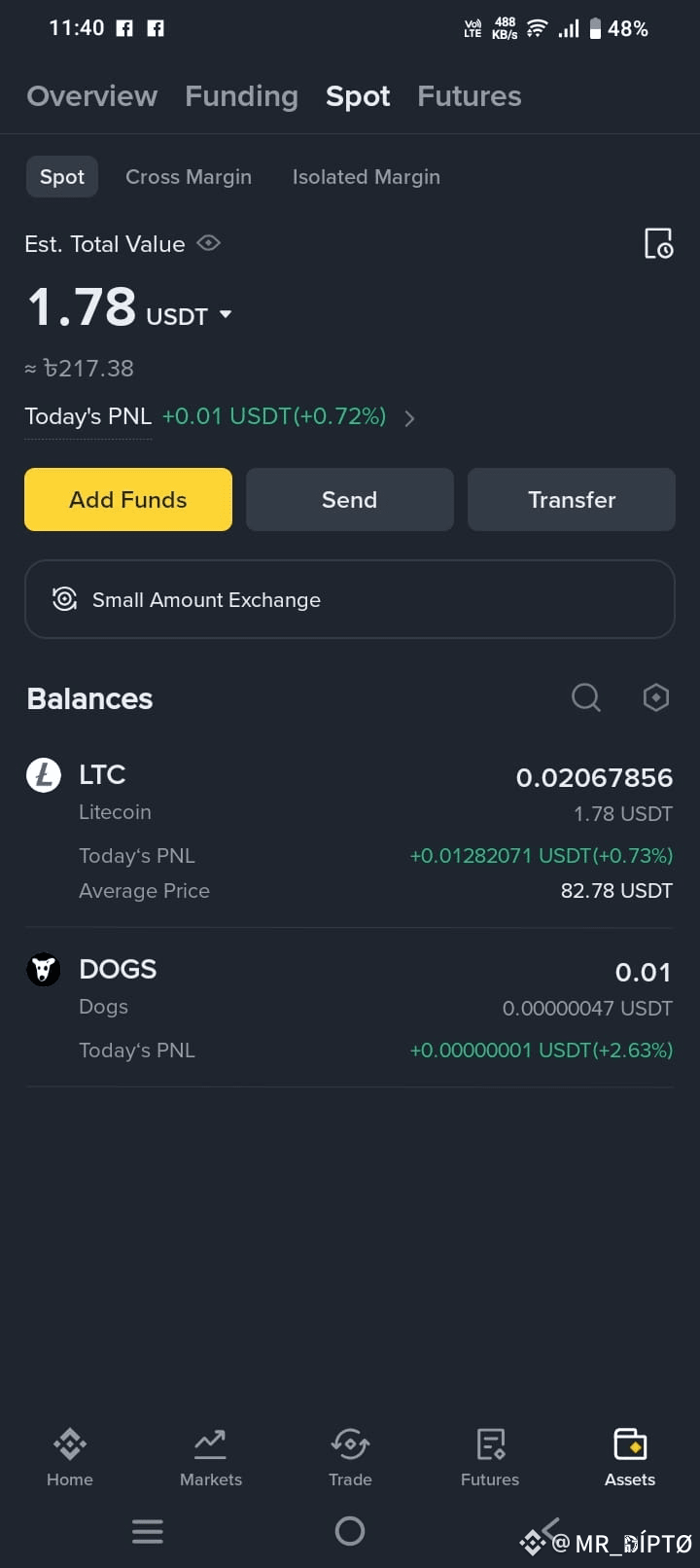Open the balances settings hexagon icon
This screenshot has height=1568, width=700.
click(656, 697)
